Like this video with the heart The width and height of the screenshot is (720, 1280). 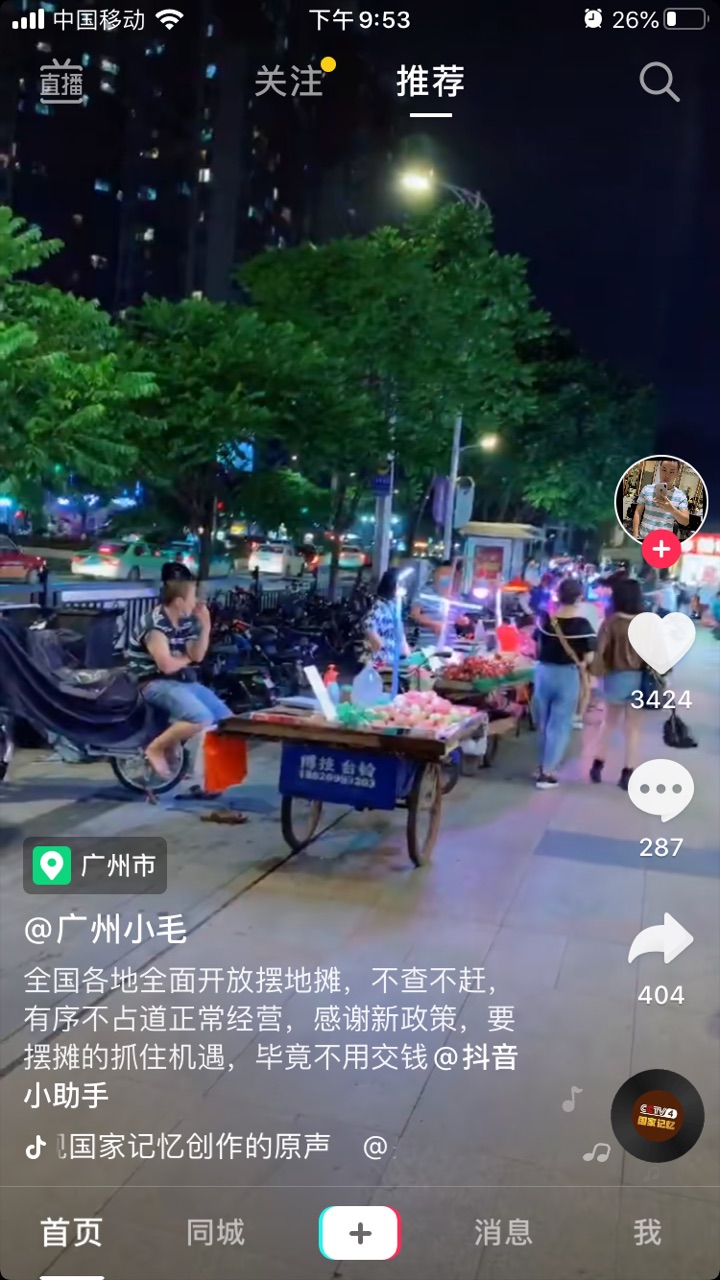click(661, 643)
